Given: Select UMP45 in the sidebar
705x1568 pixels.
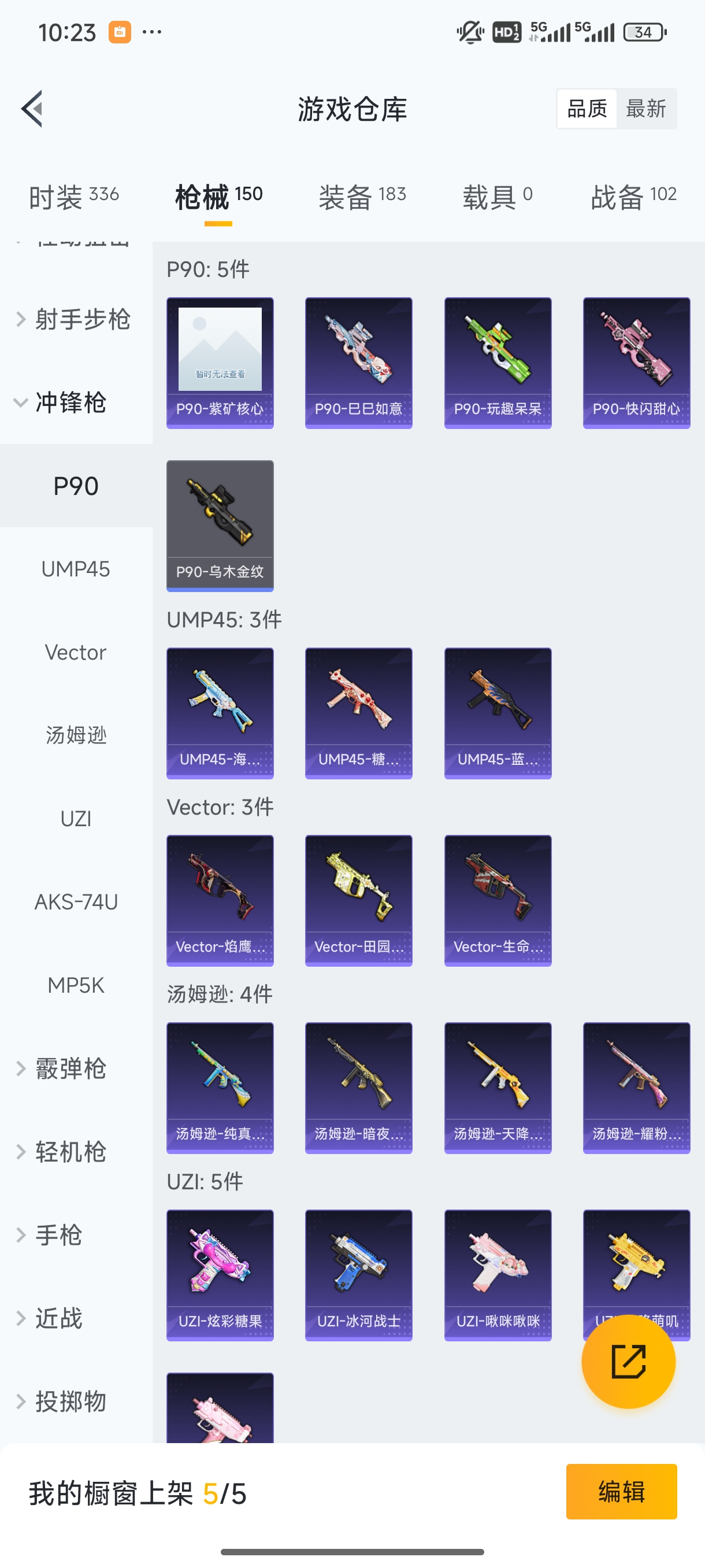Looking at the screenshot, I should (x=76, y=569).
